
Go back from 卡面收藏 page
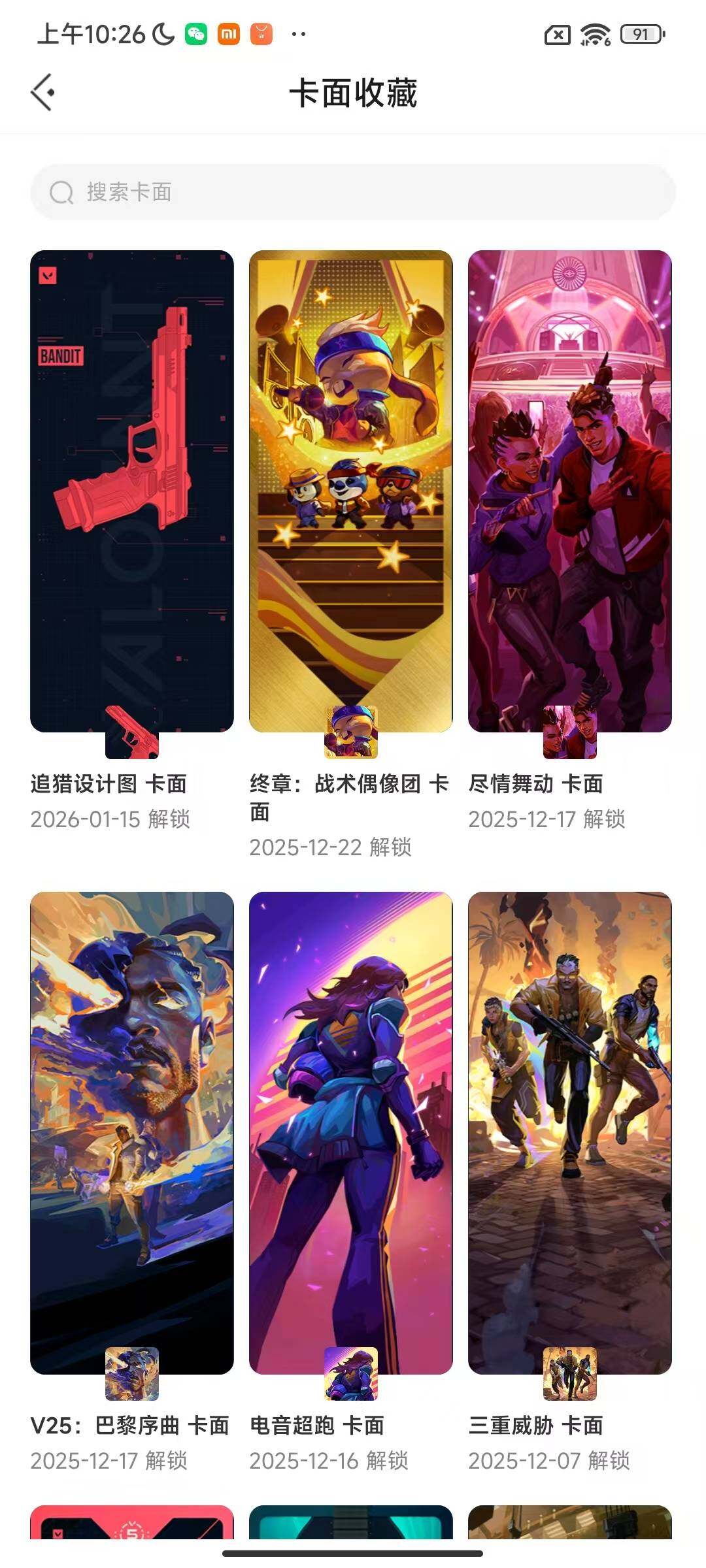43,93
